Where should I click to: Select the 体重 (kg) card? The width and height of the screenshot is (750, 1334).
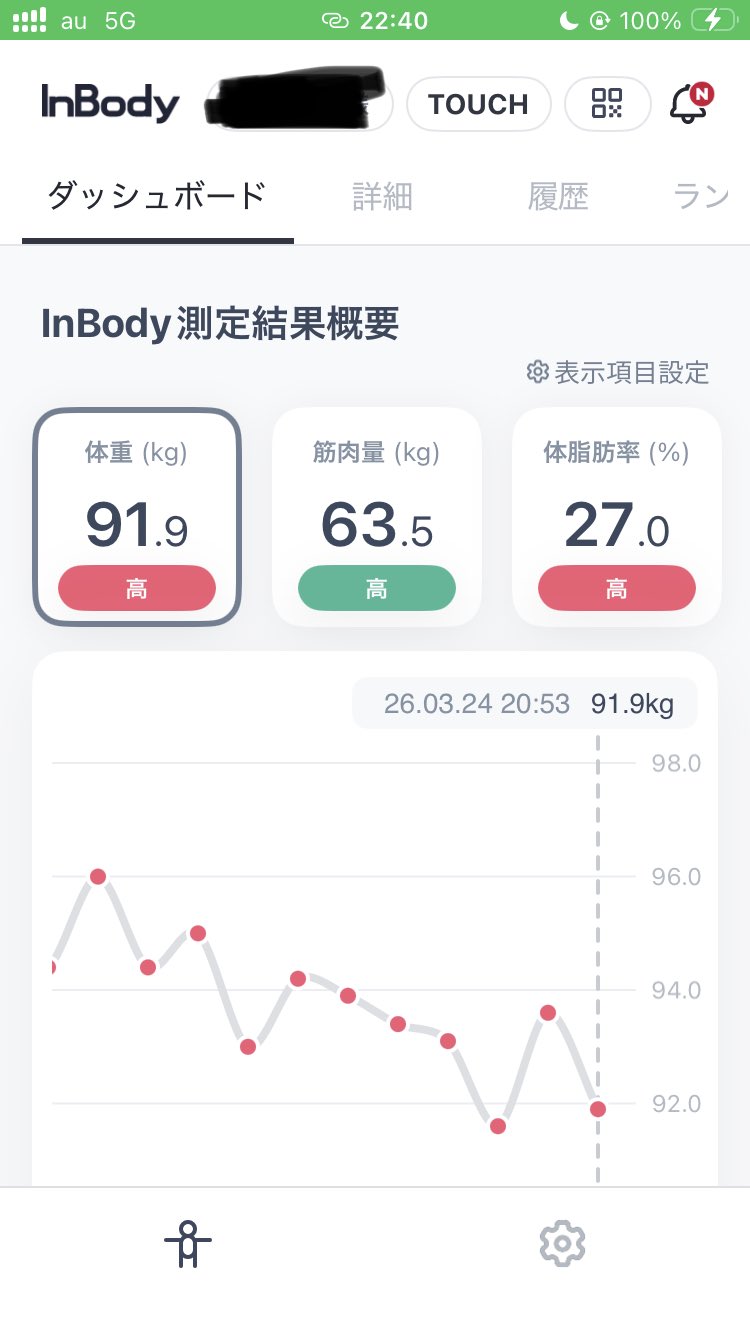[x=137, y=517]
